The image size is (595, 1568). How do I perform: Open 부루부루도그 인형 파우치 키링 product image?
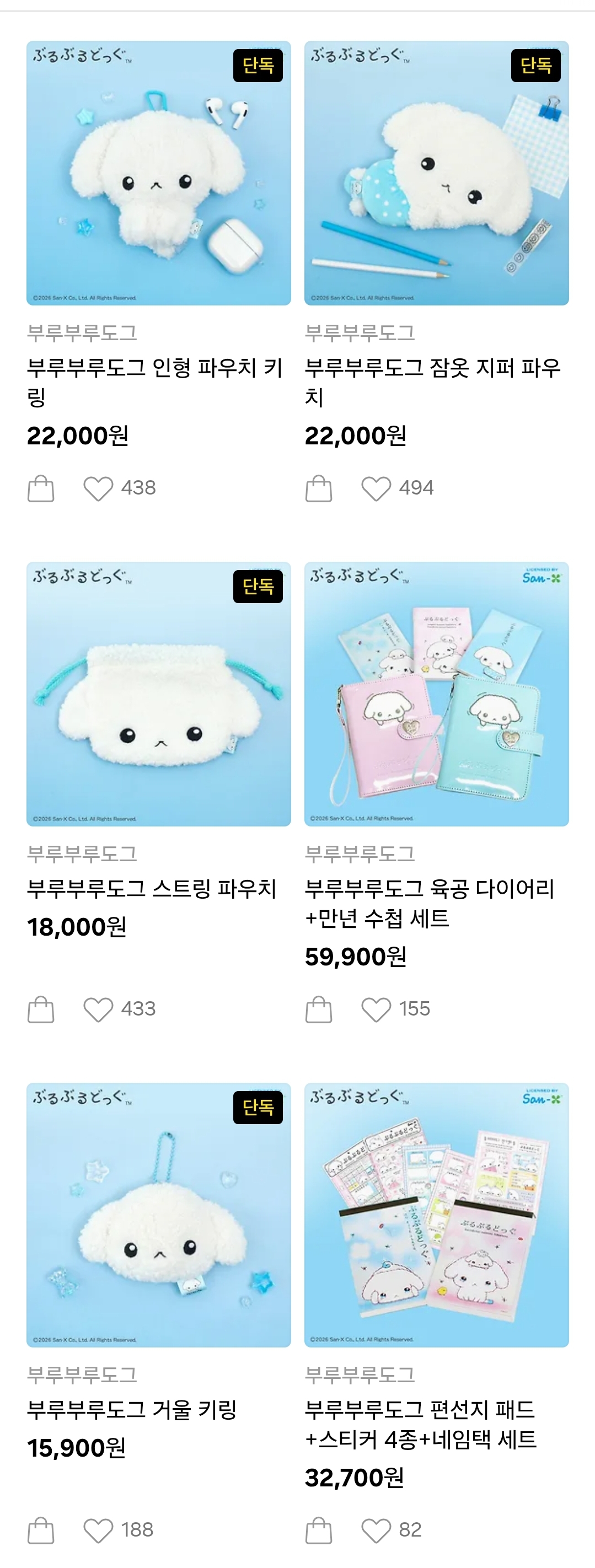158,173
